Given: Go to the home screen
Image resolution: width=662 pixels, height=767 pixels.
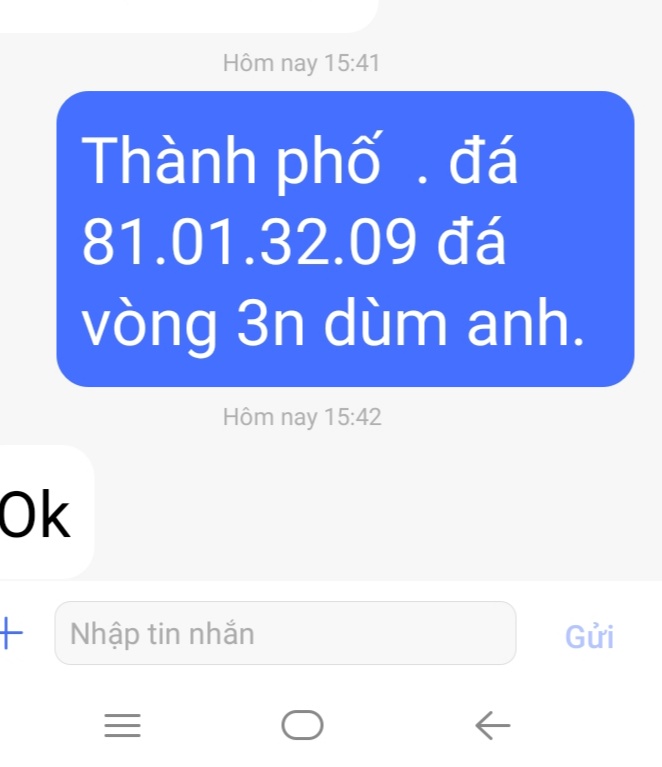Looking at the screenshot, I should (x=302, y=725).
